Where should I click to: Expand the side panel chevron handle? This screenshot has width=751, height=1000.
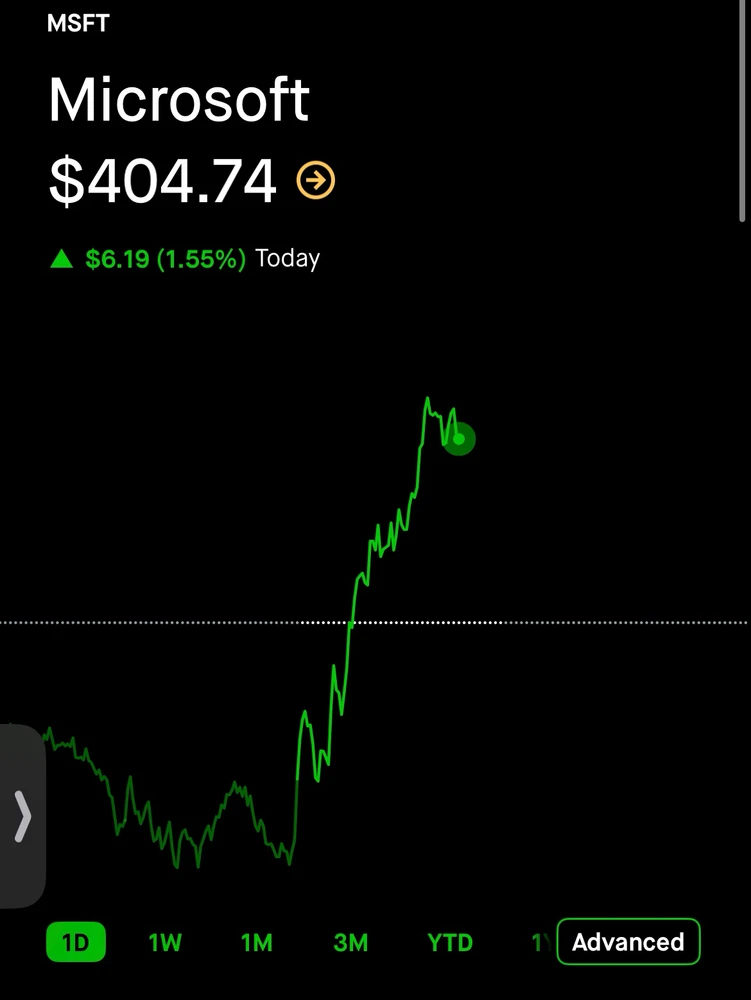pos(23,816)
